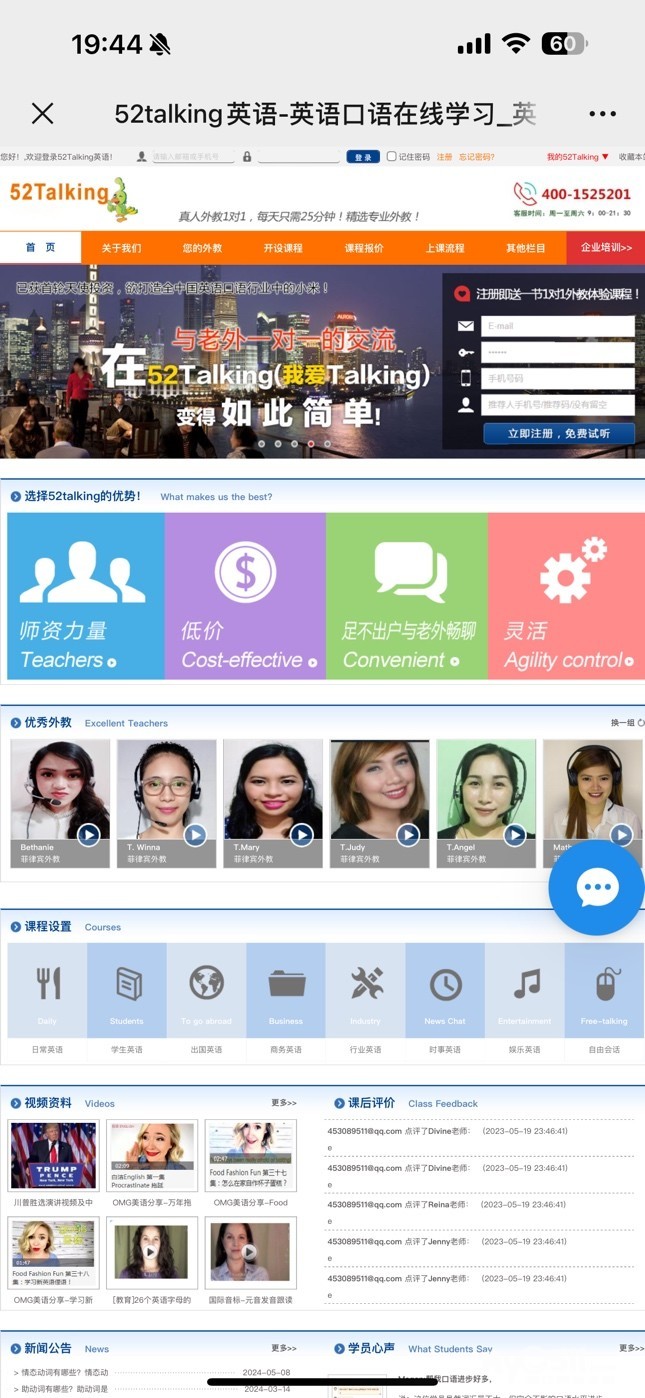Close the in-app browser page
This screenshot has width=645, height=1398.
pos(42,113)
